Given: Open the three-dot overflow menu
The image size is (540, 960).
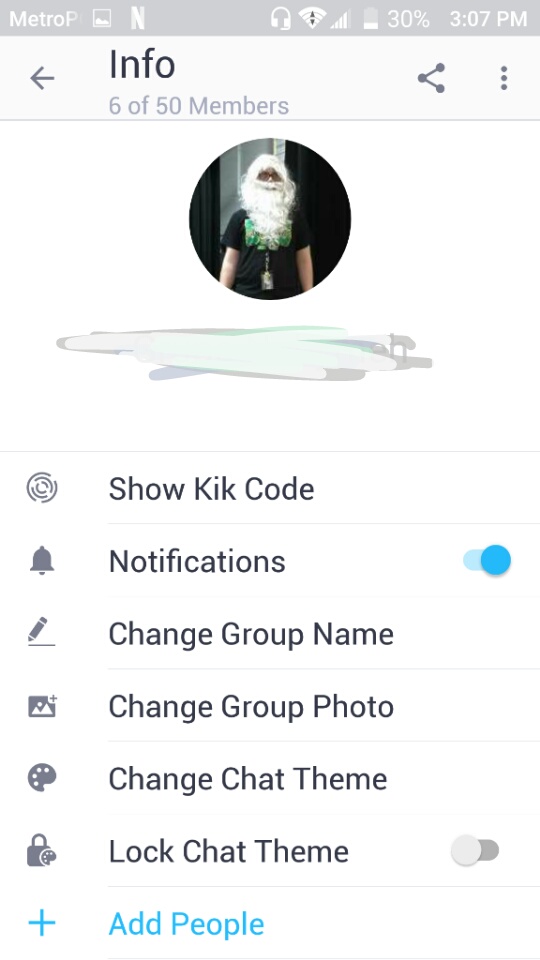Looking at the screenshot, I should point(504,78).
